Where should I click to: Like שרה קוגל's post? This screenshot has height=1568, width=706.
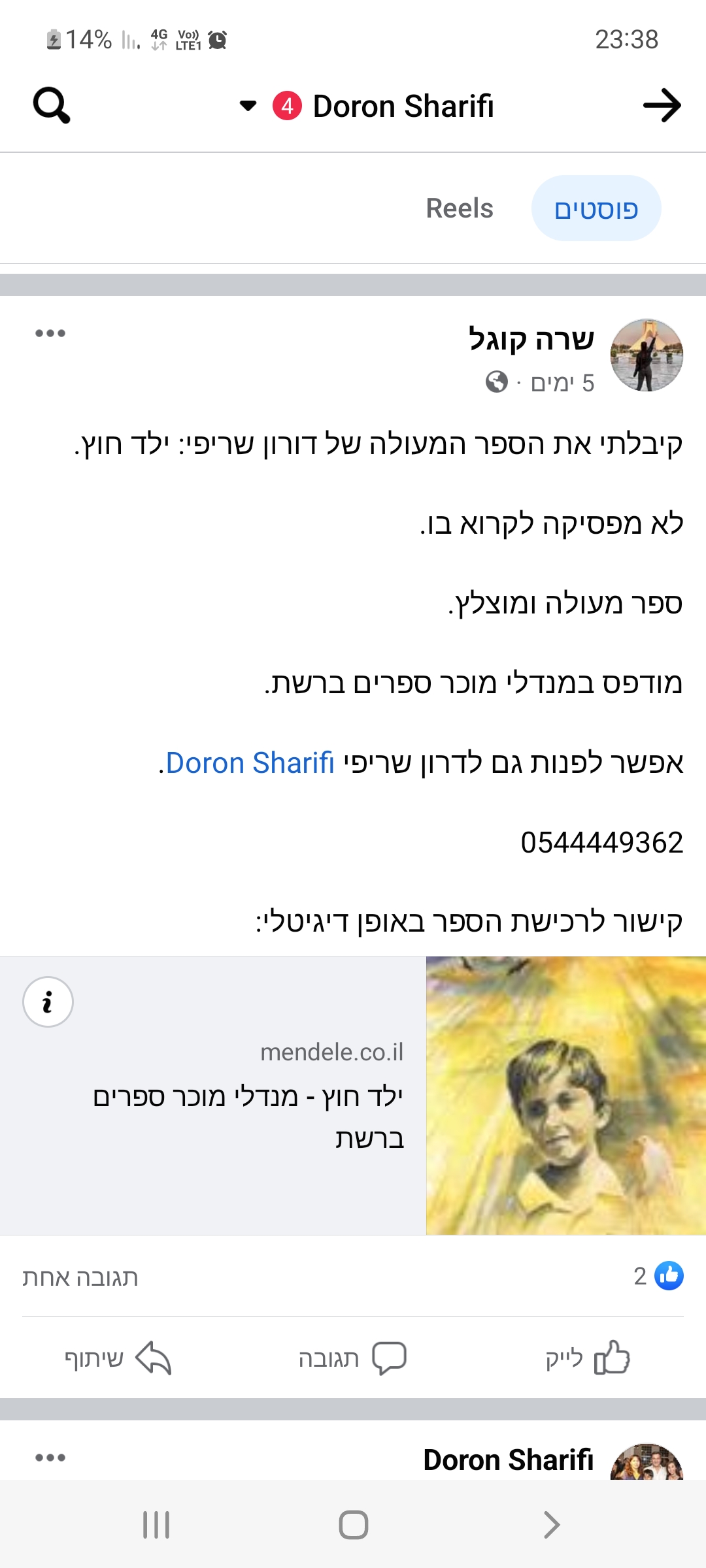[x=587, y=1358]
